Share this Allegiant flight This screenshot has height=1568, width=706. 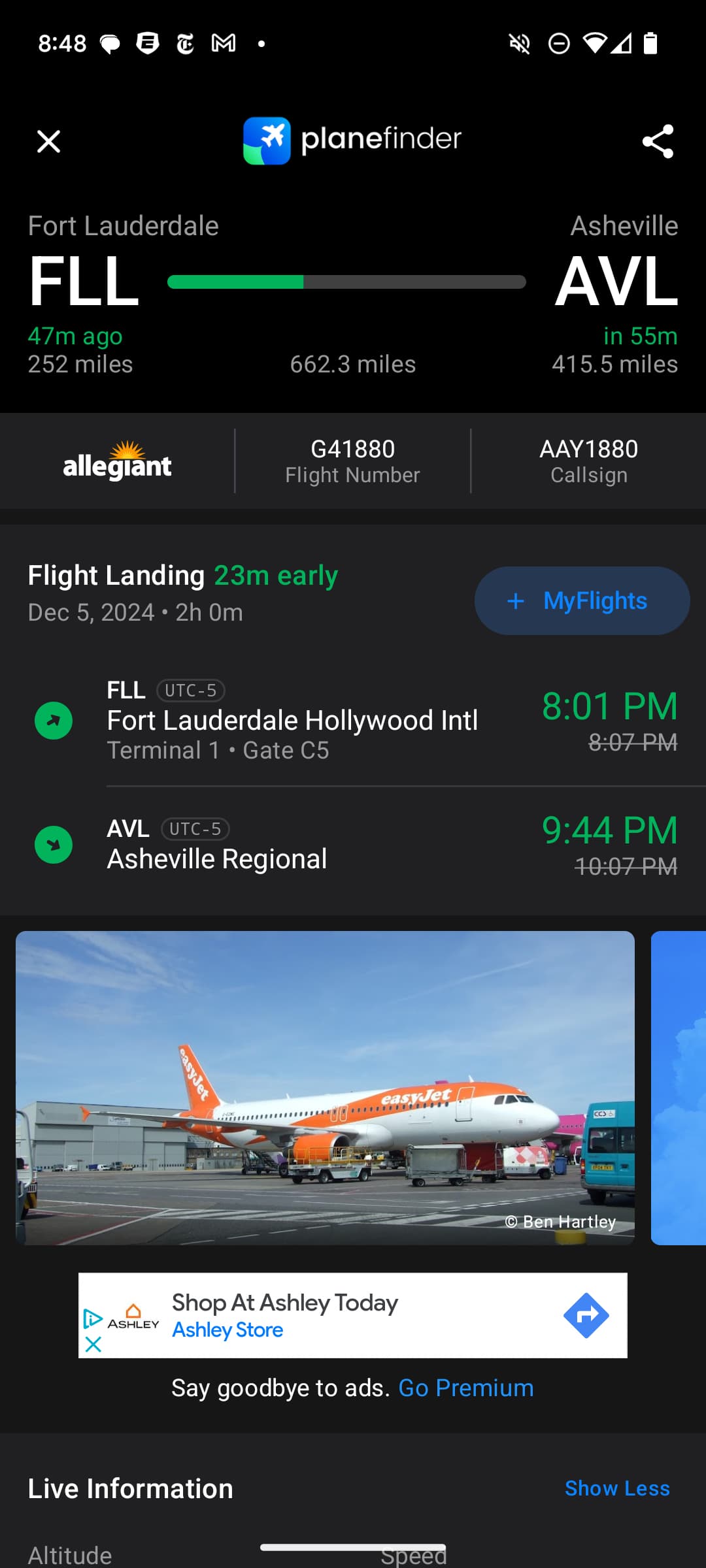658,141
